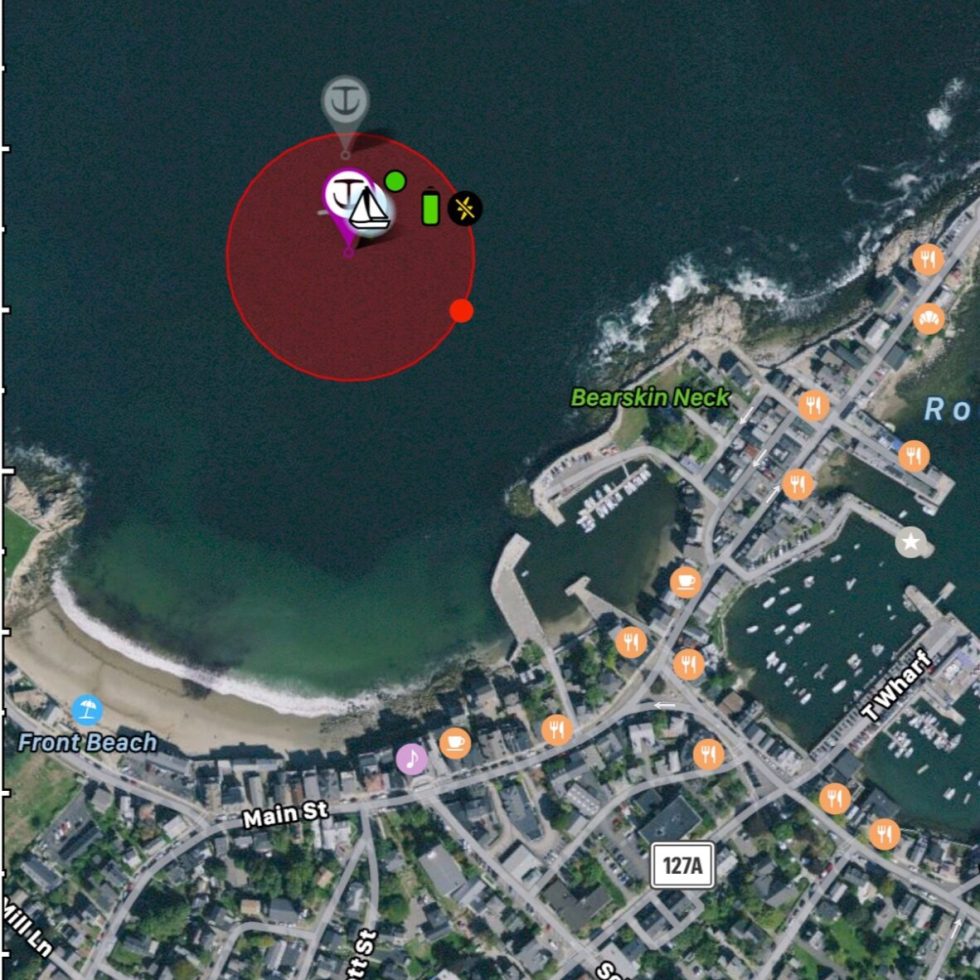Tap the gray anchor pin marker
This screenshot has height=980, width=980.
[345, 102]
